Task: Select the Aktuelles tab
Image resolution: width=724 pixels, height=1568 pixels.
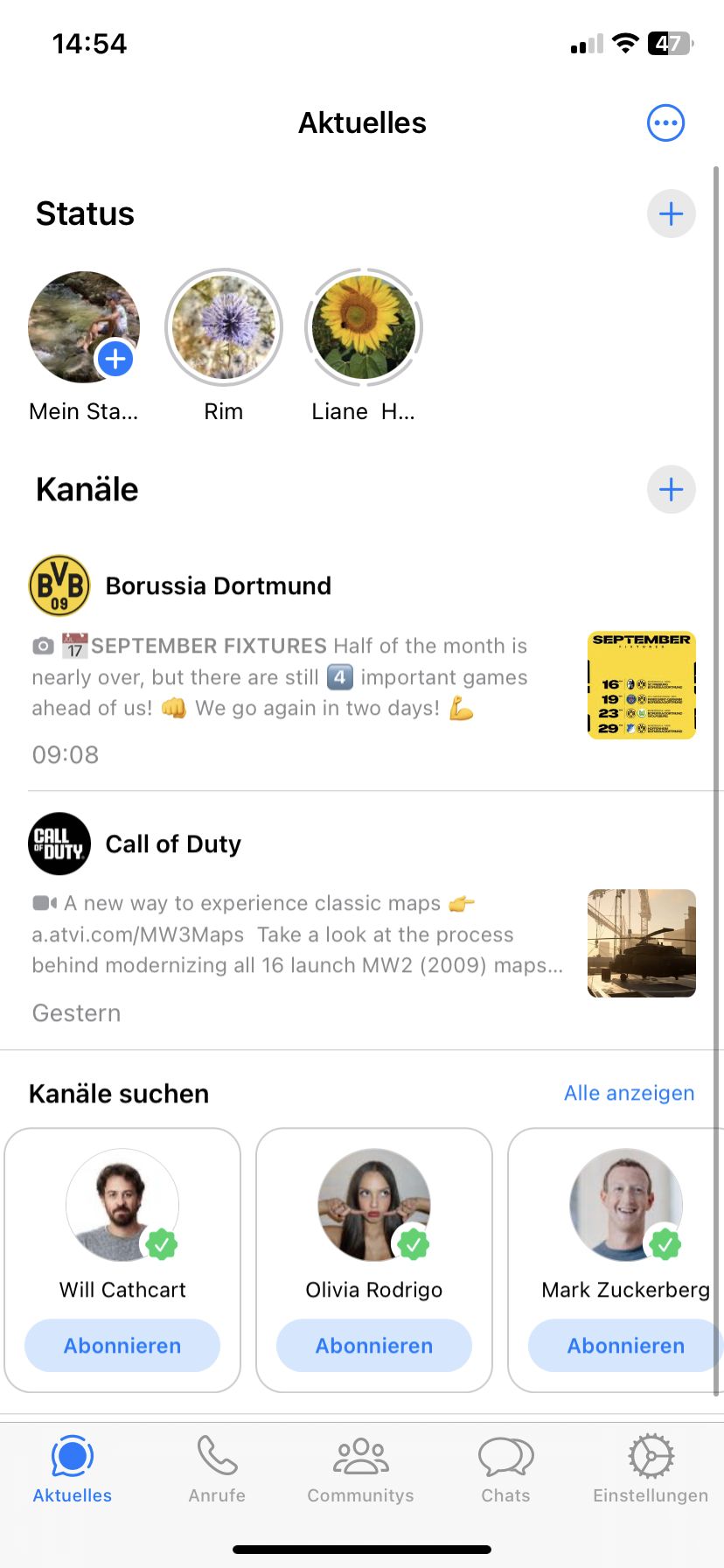Action: click(73, 1470)
